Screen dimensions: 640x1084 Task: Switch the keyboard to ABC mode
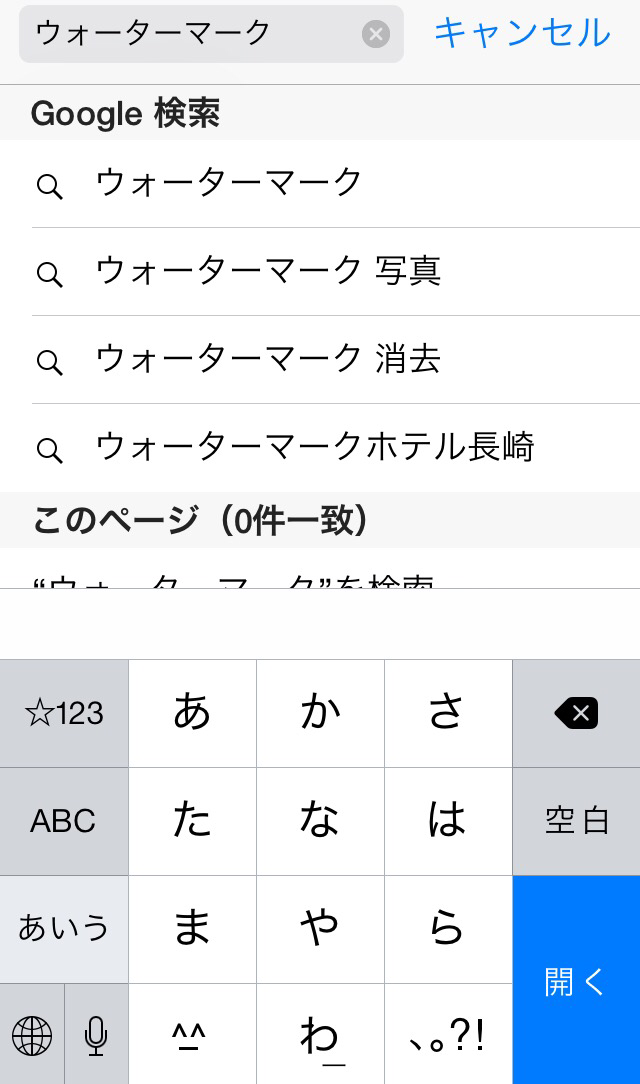pyautogui.click(x=64, y=821)
